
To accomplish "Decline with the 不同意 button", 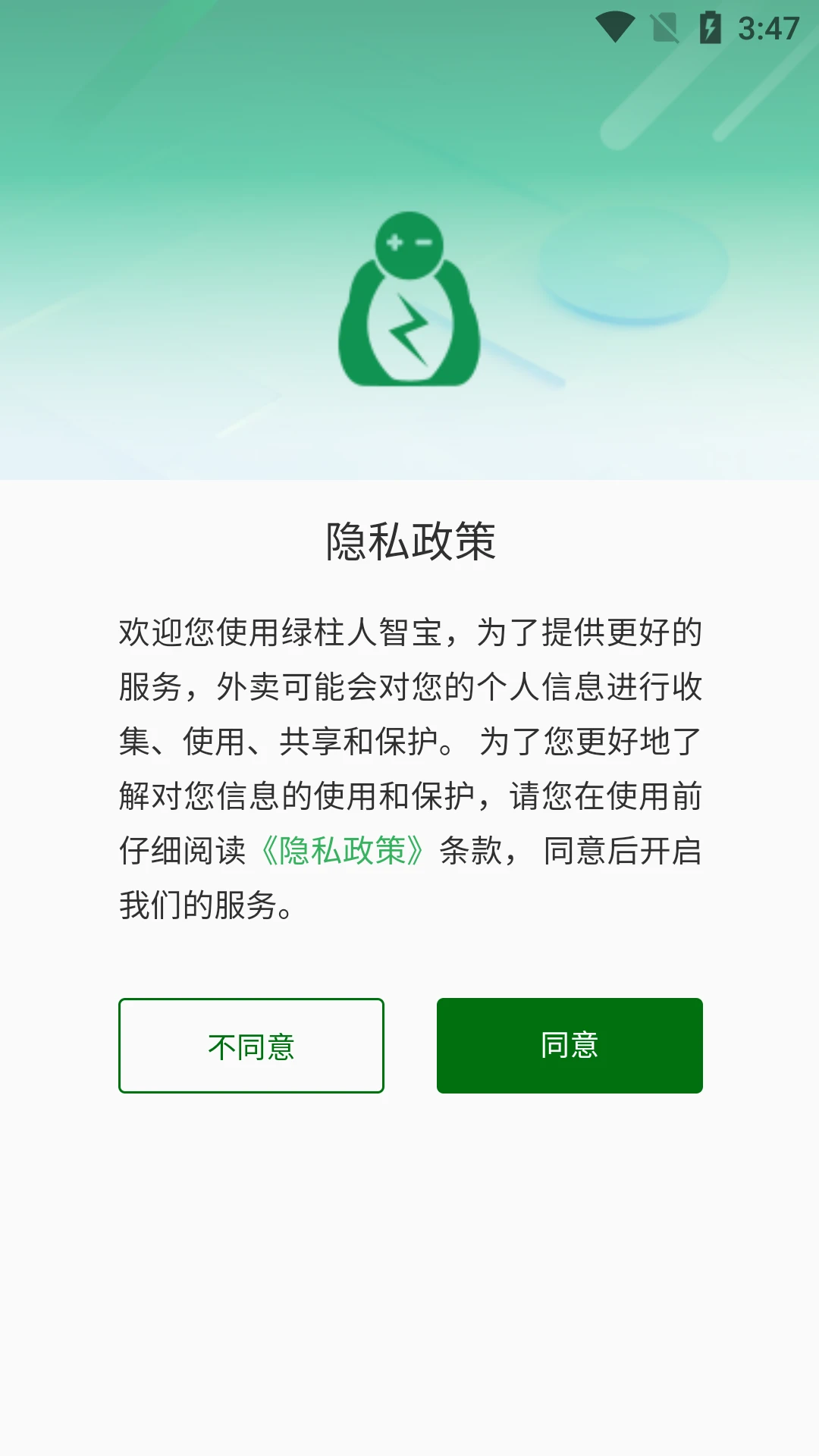I will click(251, 1045).
